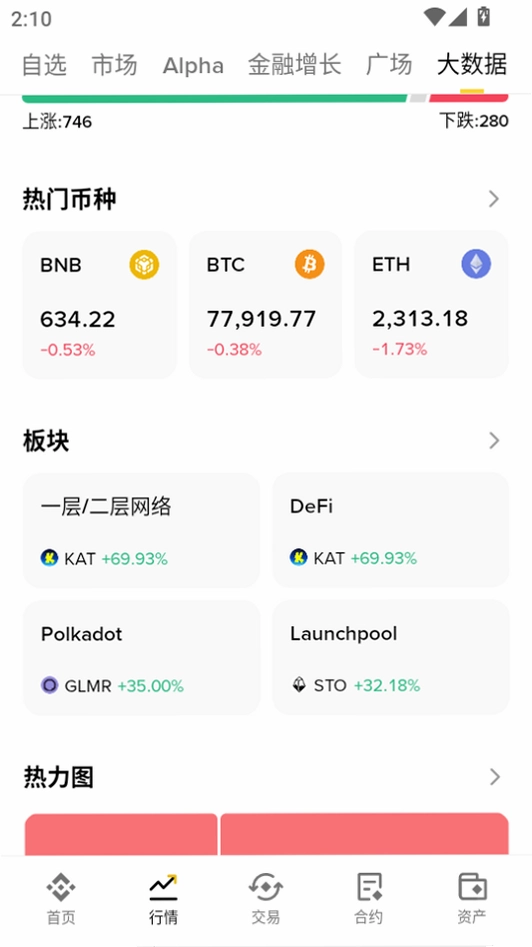Open 交易 in bottom navigation

[266, 899]
